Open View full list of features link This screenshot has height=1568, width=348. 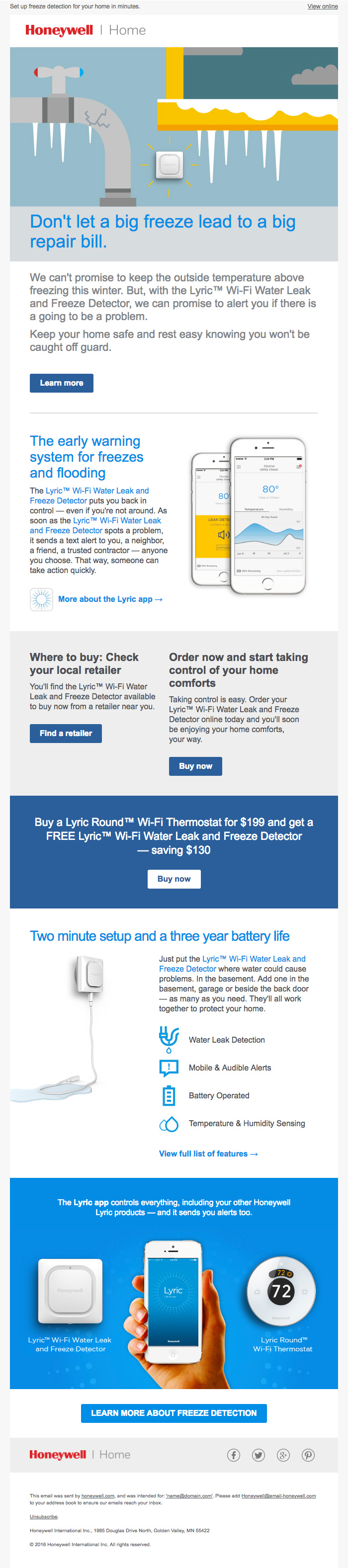[208, 1154]
